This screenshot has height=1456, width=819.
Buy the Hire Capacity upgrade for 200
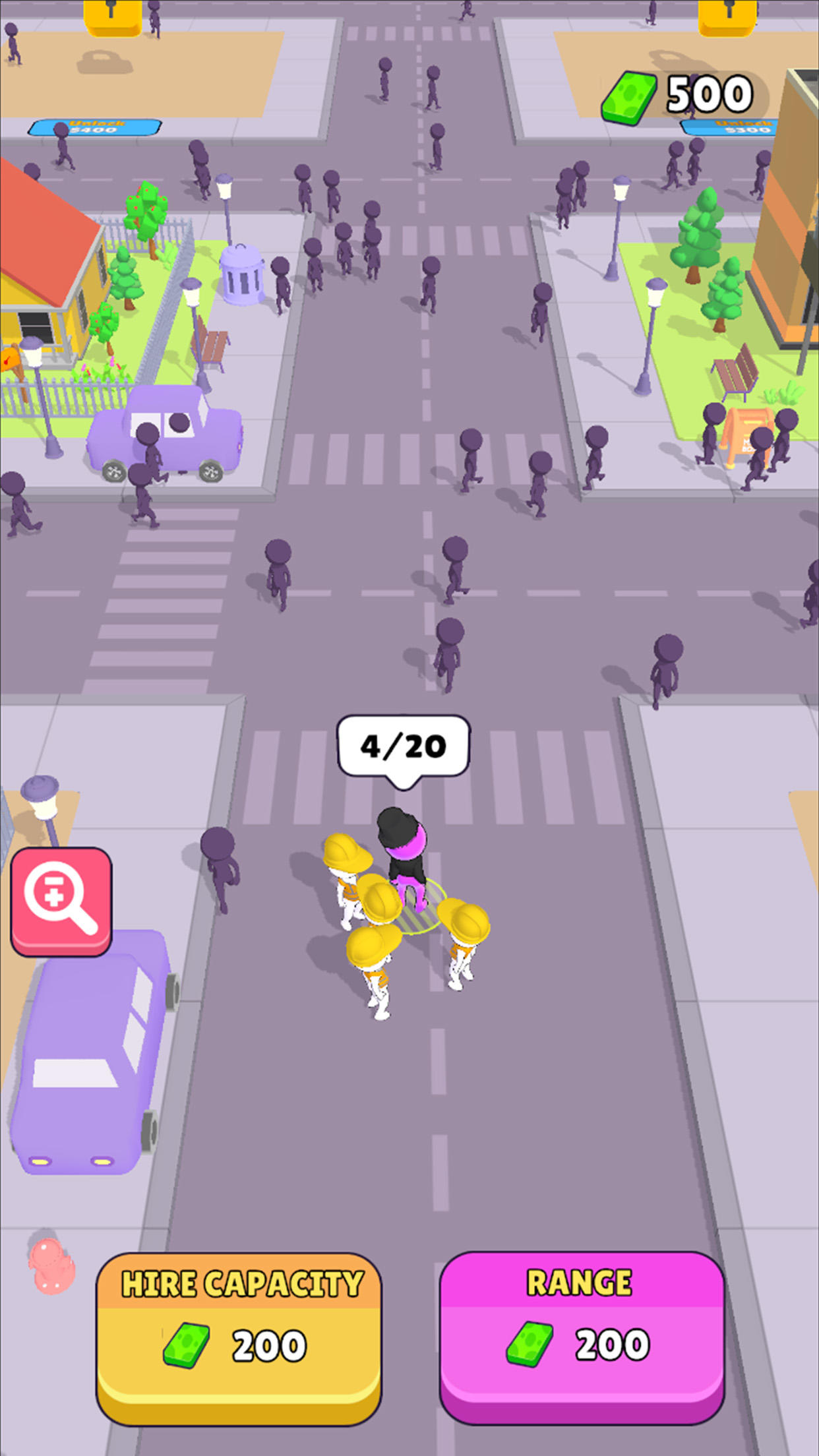pyautogui.click(x=239, y=1339)
